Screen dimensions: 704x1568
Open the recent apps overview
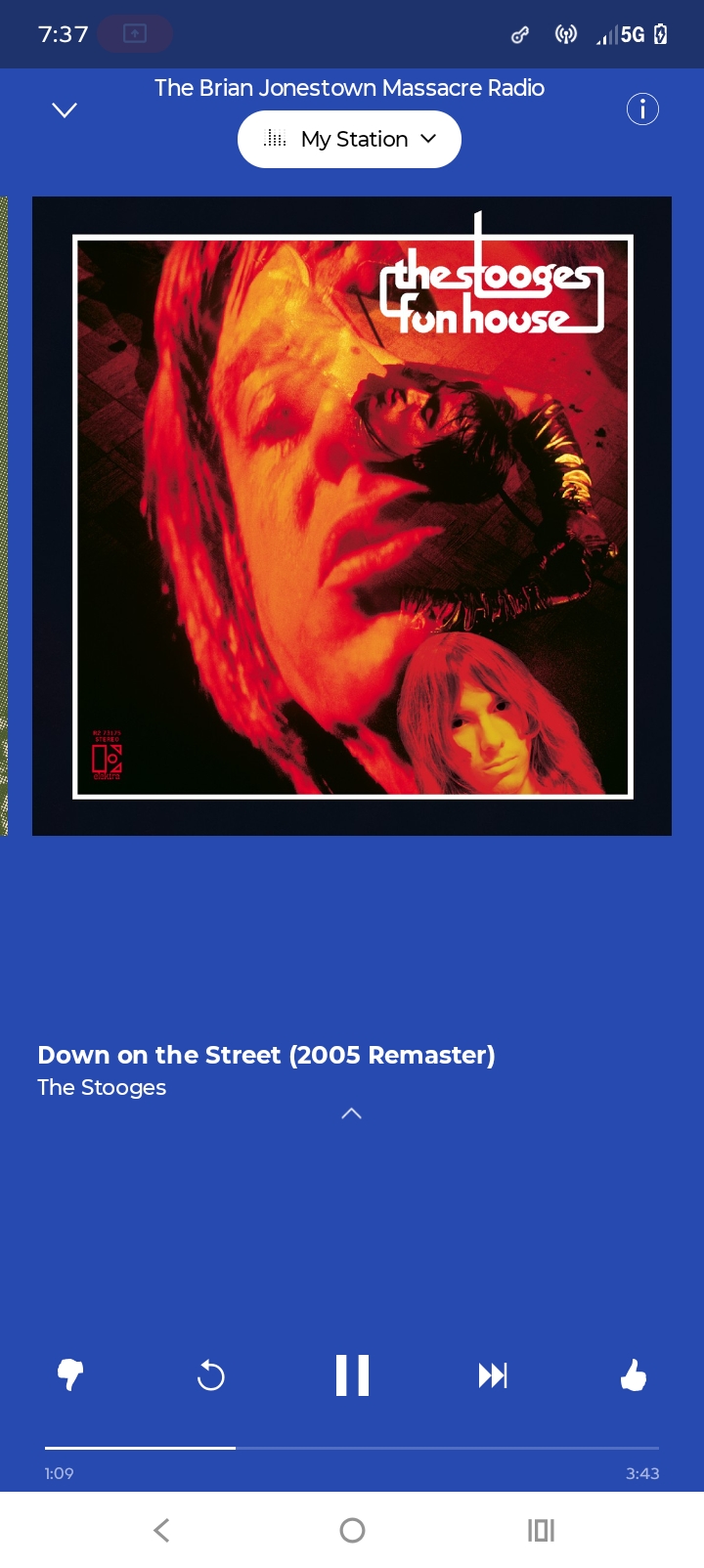[x=541, y=1530]
